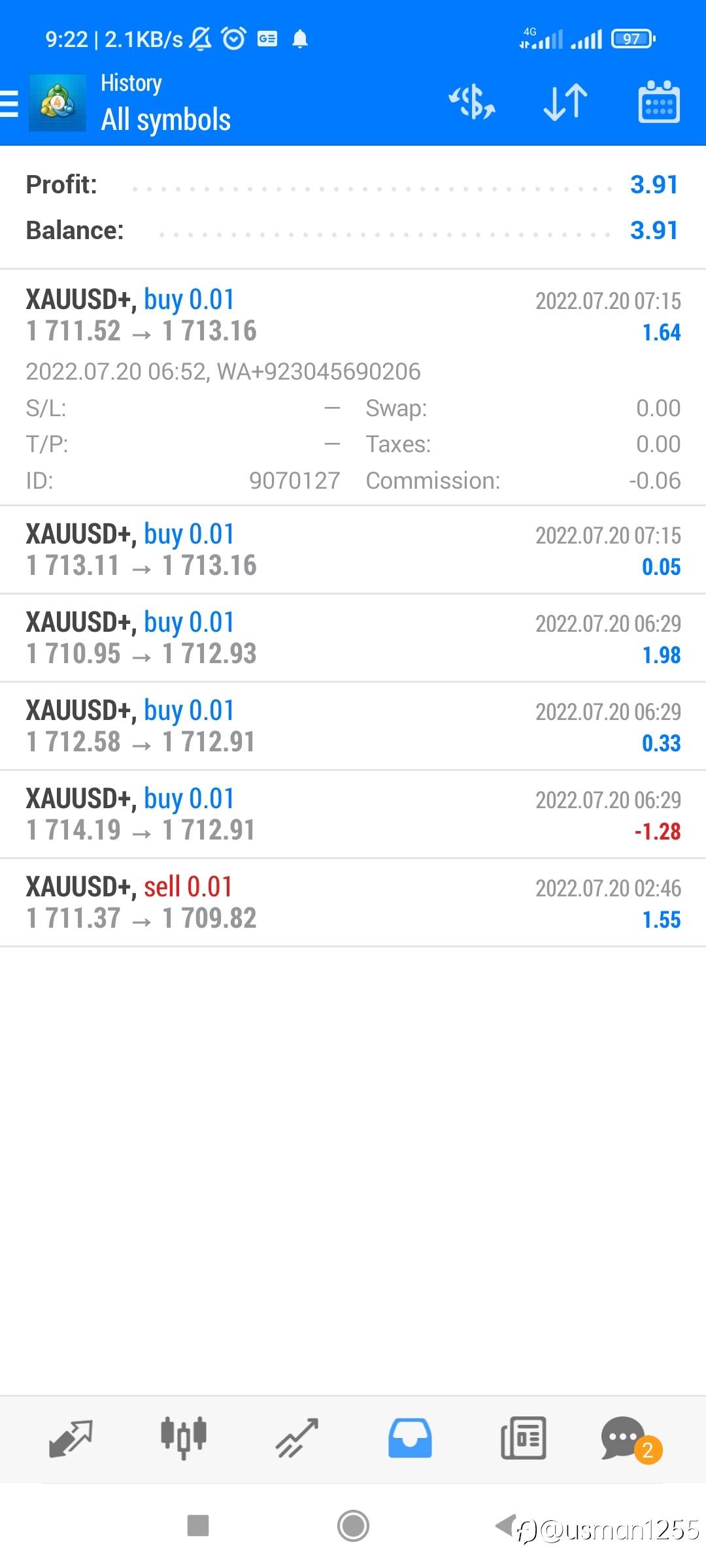Switch to the Quotes tab with arrows
This screenshot has height=1568, width=706.
[x=71, y=1439]
